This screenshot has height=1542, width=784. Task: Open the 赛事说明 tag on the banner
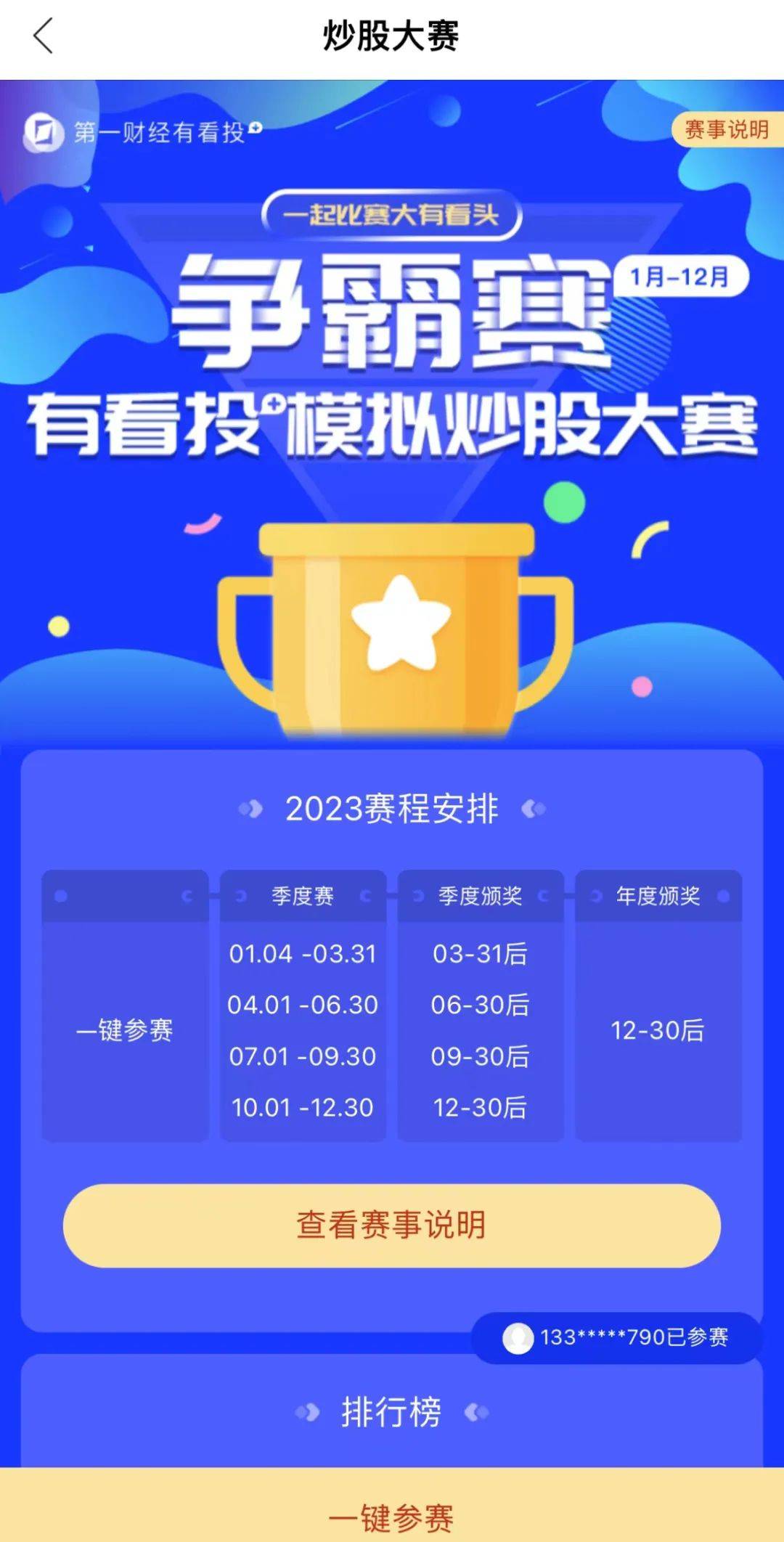(x=727, y=130)
